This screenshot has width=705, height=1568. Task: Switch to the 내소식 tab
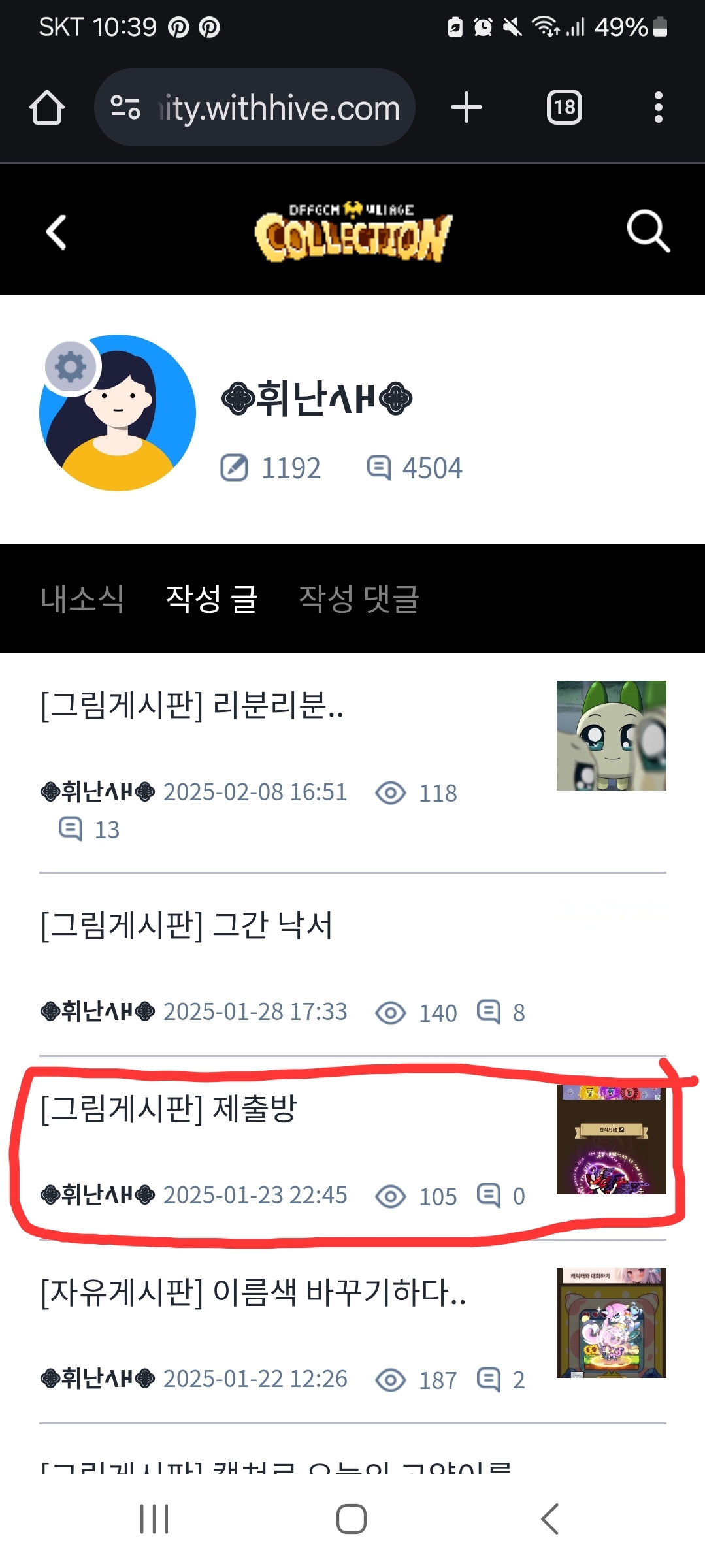pos(82,598)
